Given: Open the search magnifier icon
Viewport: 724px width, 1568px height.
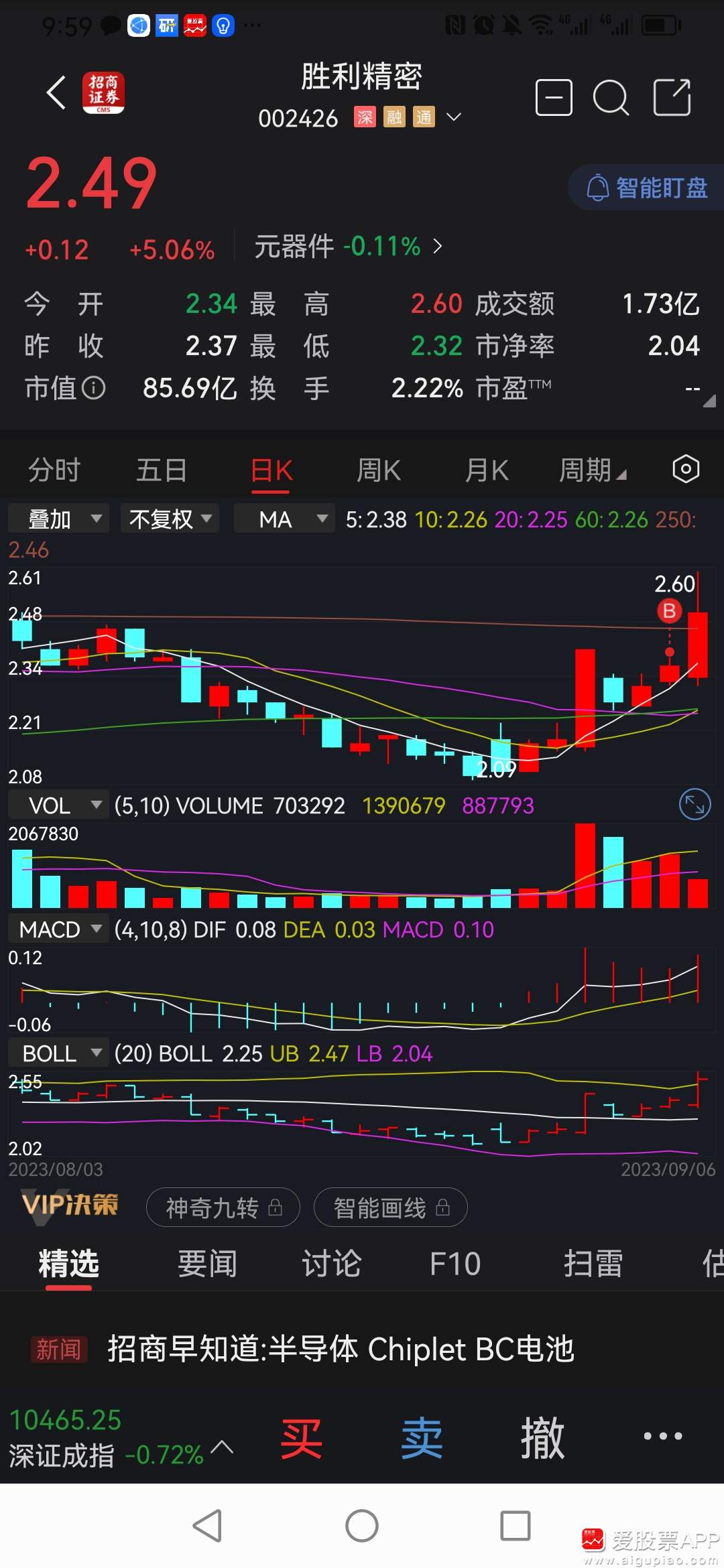Looking at the screenshot, I should pyautogui.click(x=611, y=98).
